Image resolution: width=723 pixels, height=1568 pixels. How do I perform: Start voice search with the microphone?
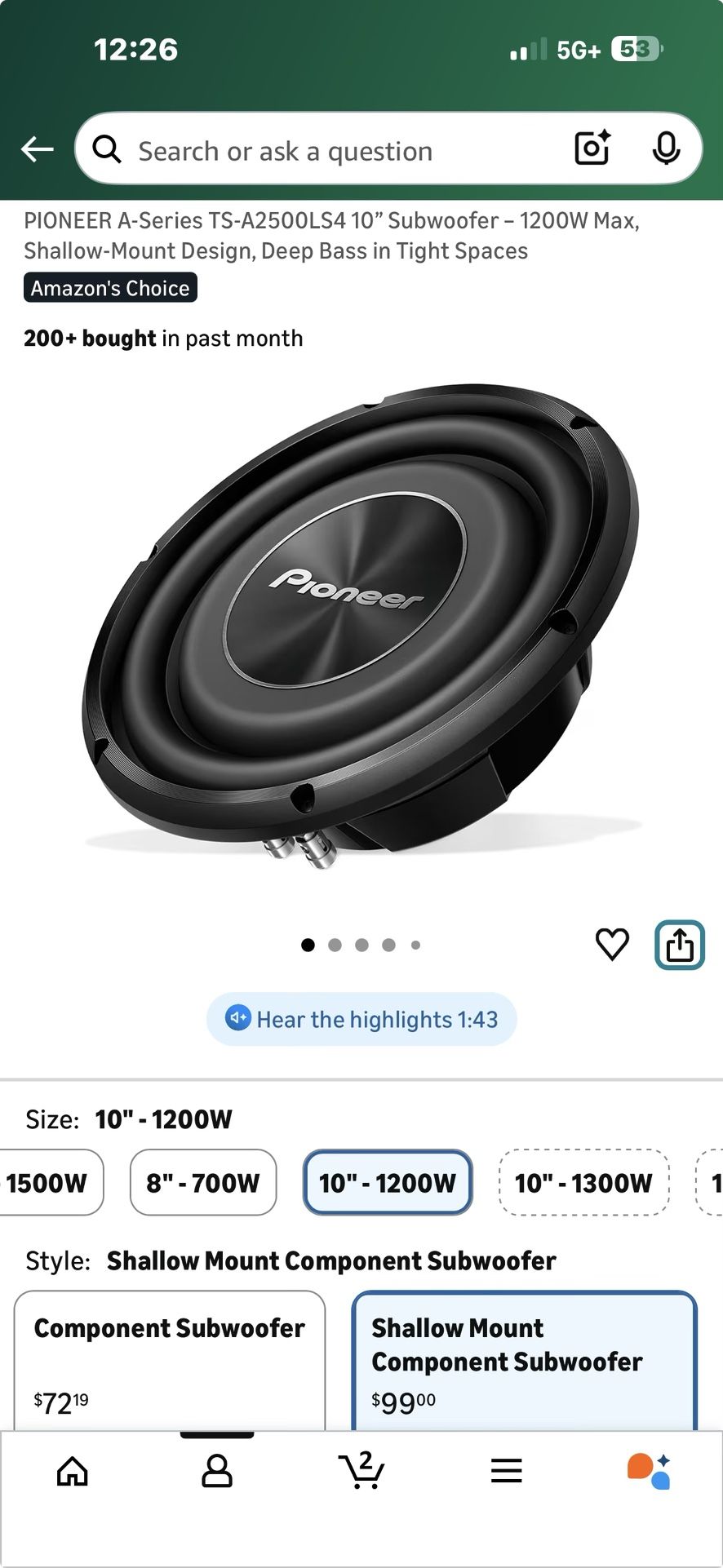[x=666, y=148]
